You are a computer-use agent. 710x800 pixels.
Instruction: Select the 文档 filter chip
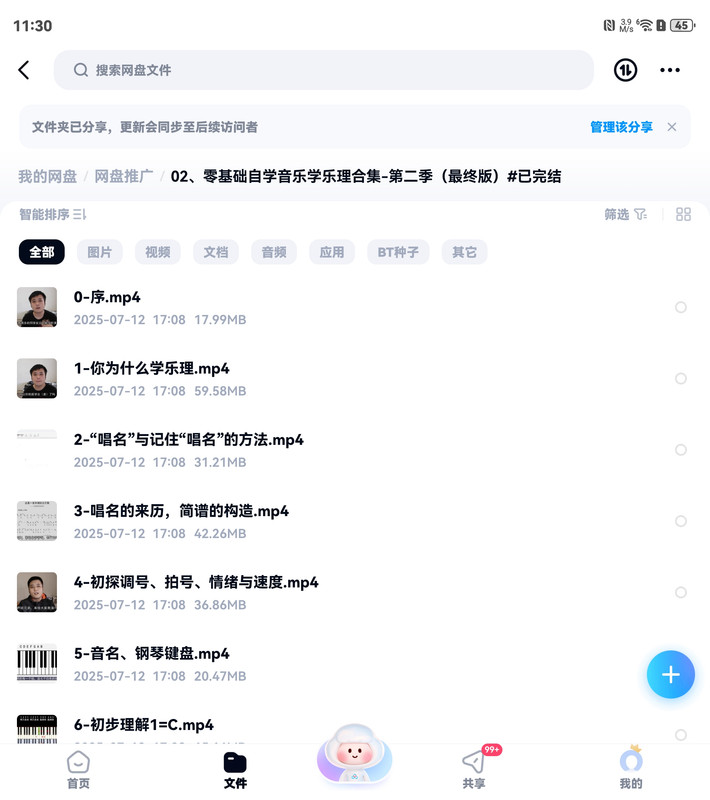coord(216,252)
